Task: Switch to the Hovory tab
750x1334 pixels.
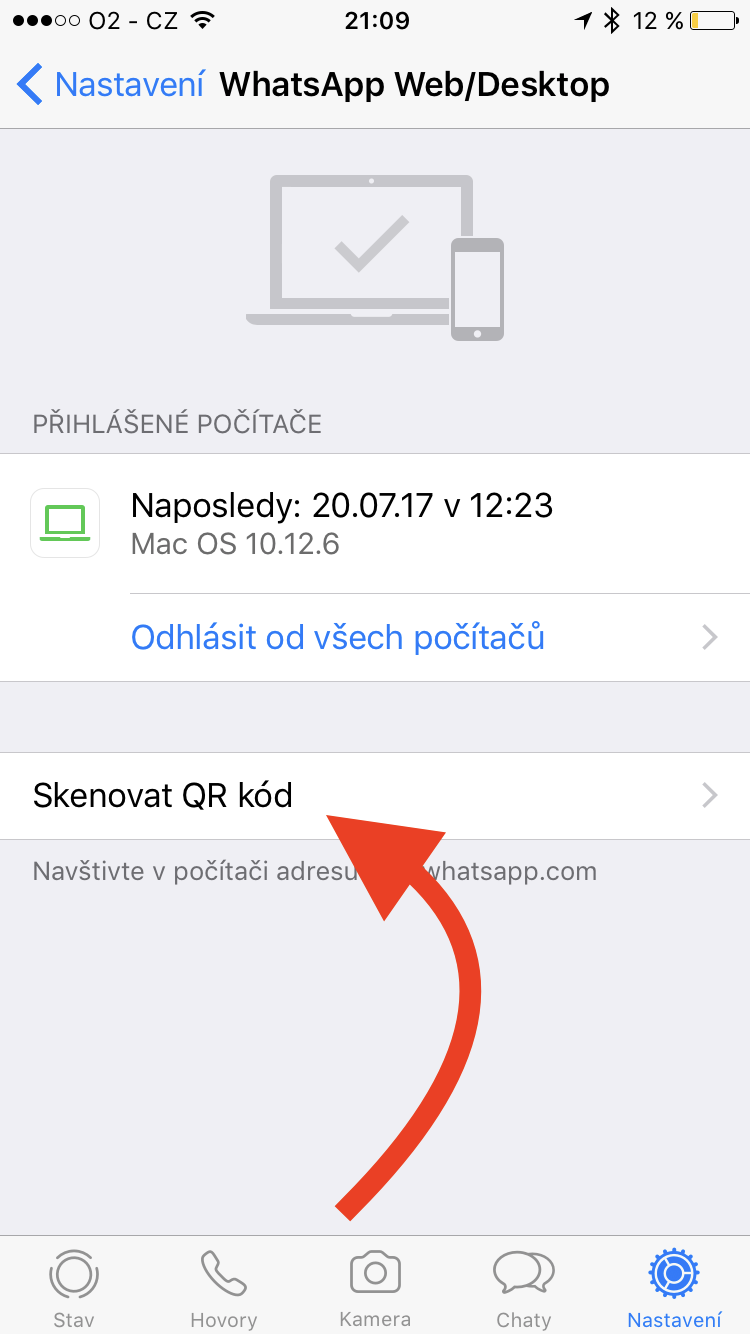Action: click(224, 1287)
